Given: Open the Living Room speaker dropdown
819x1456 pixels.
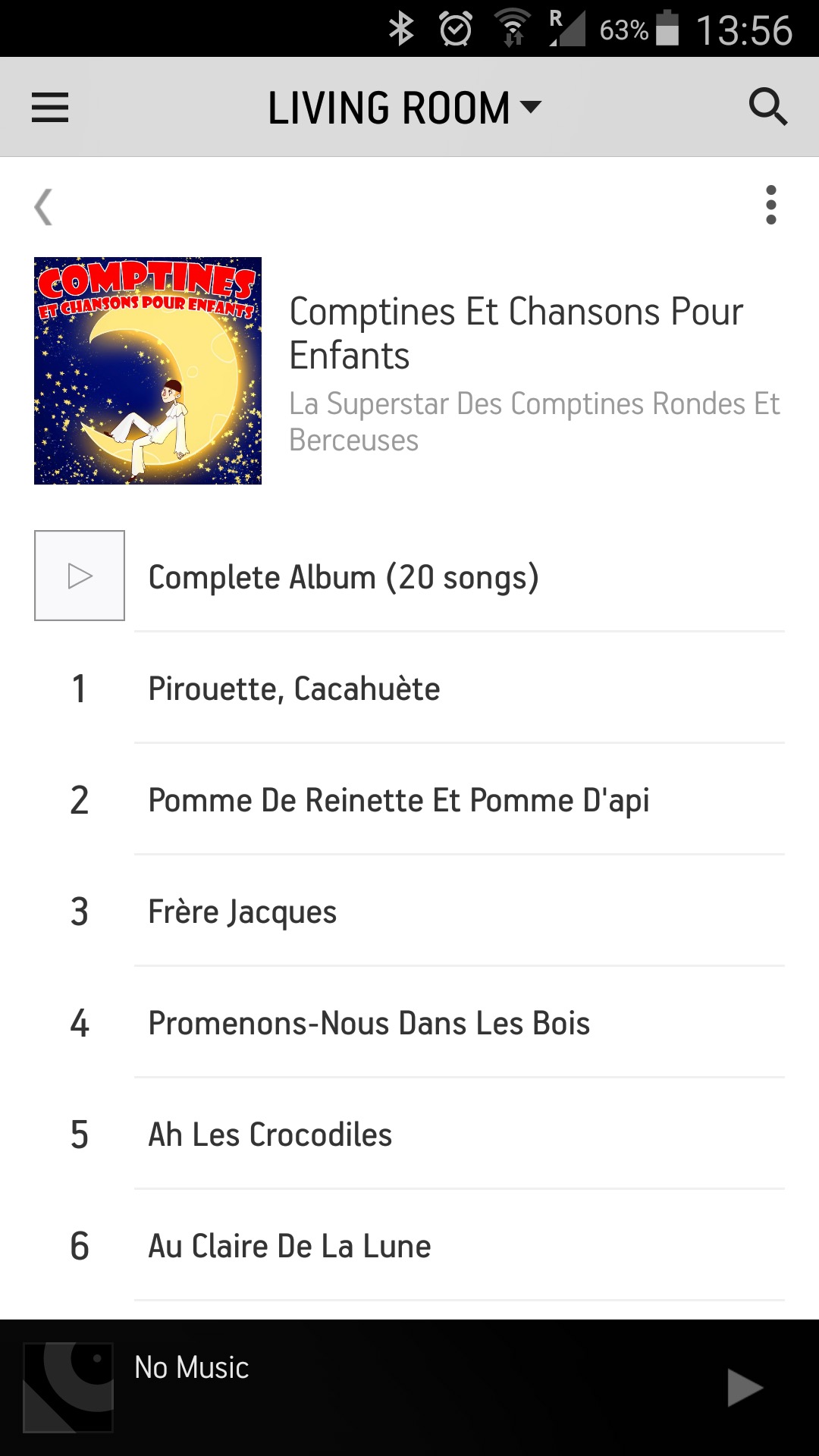Looking at the screenshot, I should pyautogui.click(x=404, y=107).
